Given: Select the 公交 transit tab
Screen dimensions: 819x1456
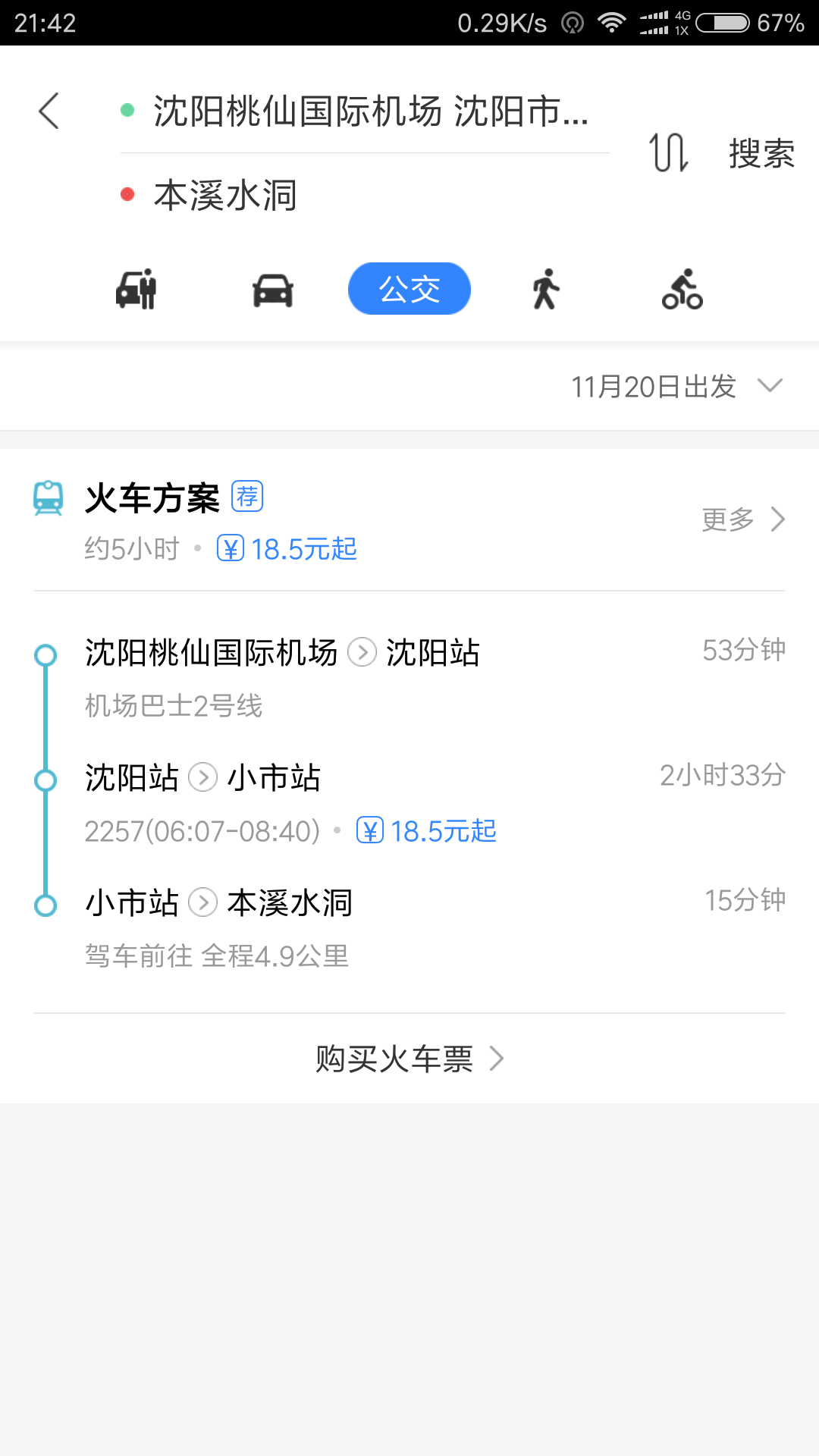Looking at the screenshot, I should [x=409, y=289].
